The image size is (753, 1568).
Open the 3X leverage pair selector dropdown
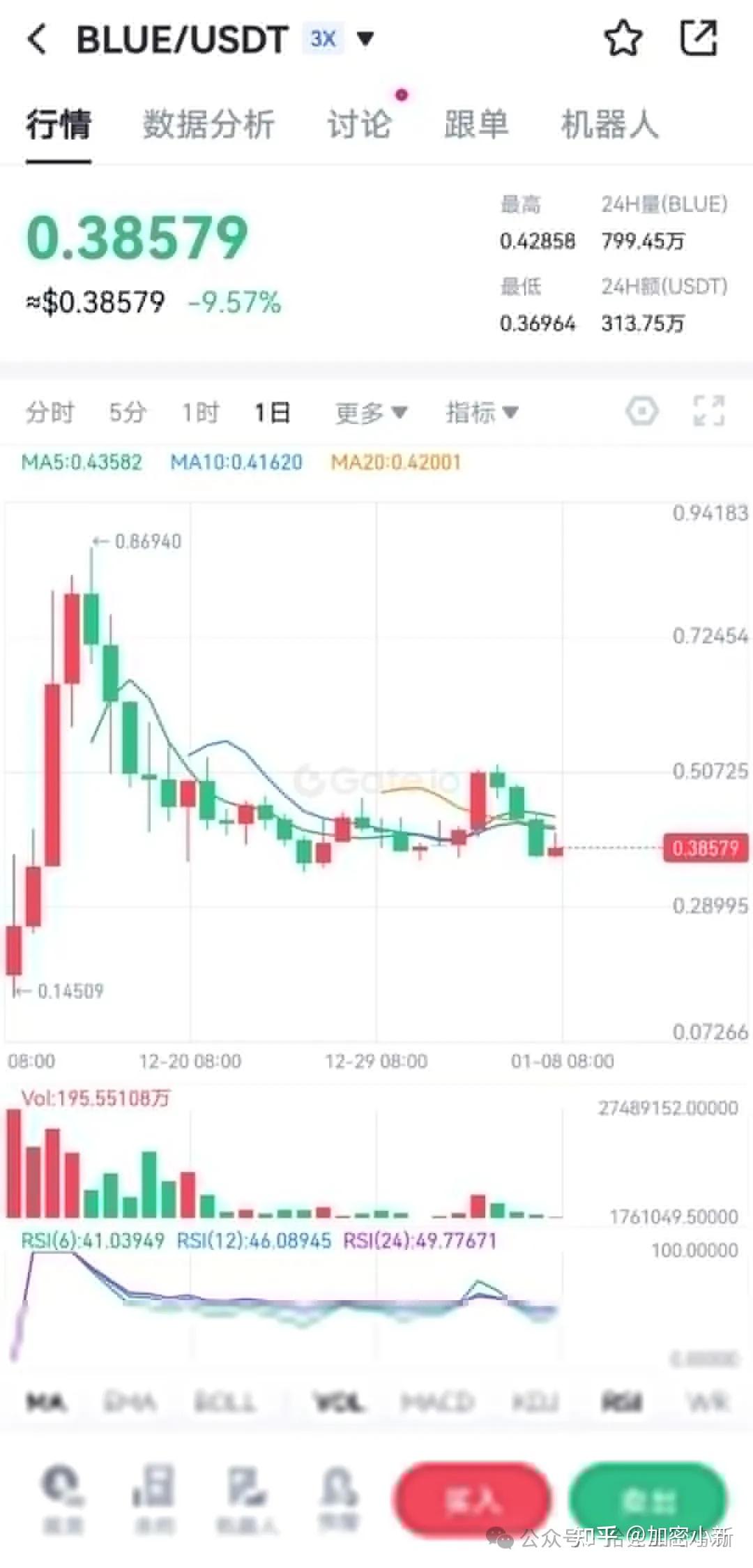point(342,40)
